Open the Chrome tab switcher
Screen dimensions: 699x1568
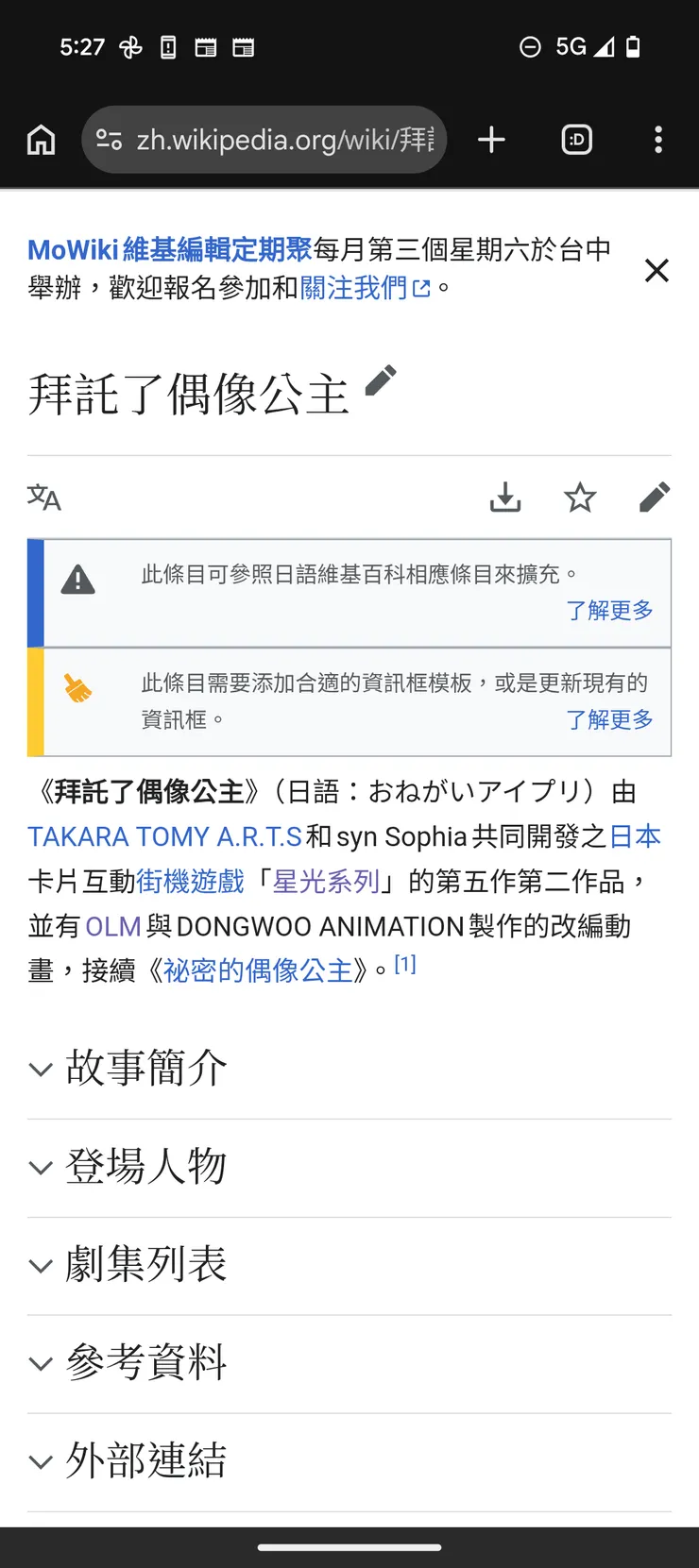pos(575,139)
